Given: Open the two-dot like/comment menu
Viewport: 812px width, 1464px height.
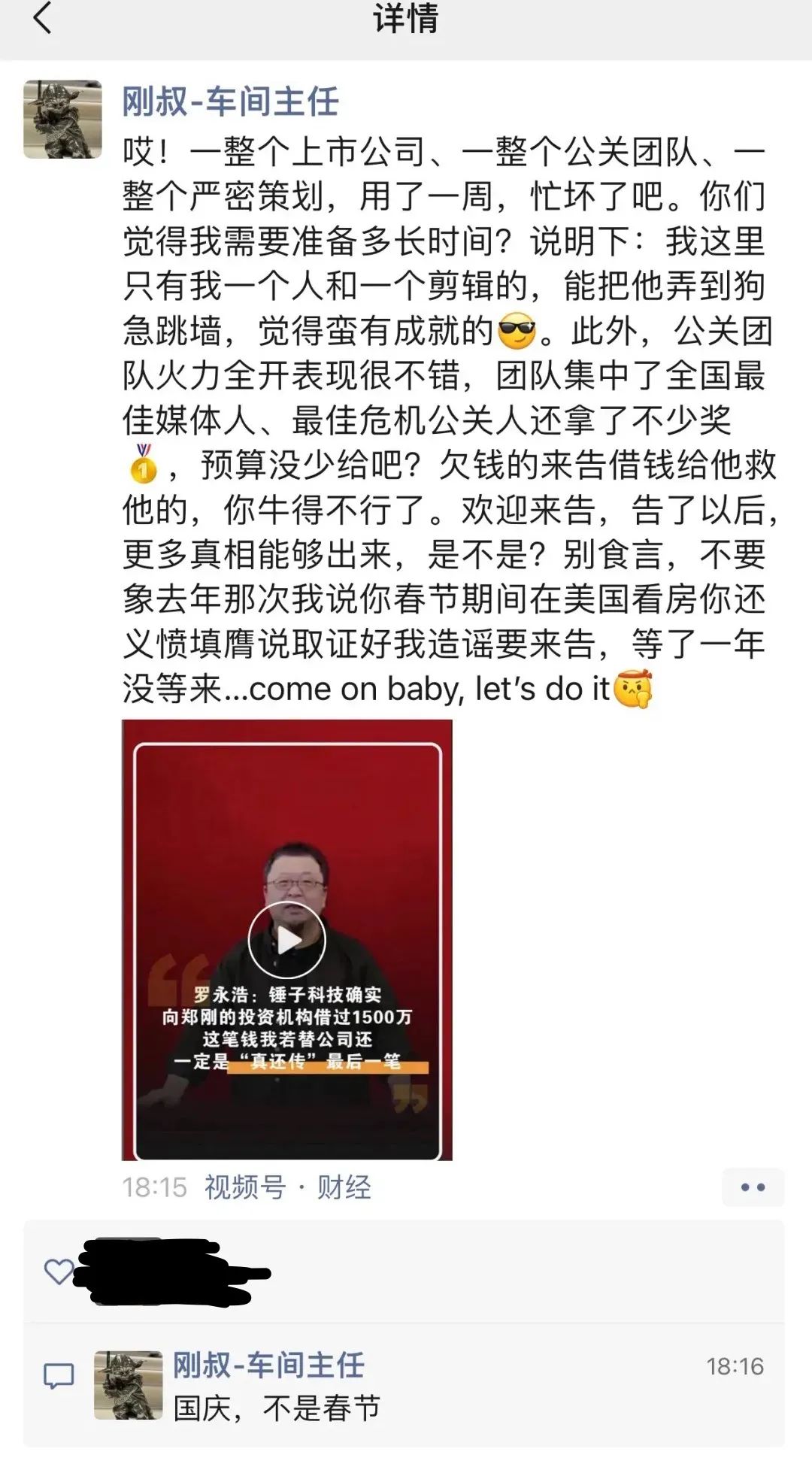Looking at the screenshot, I should pyautogui.click(x=753, y=1187).
